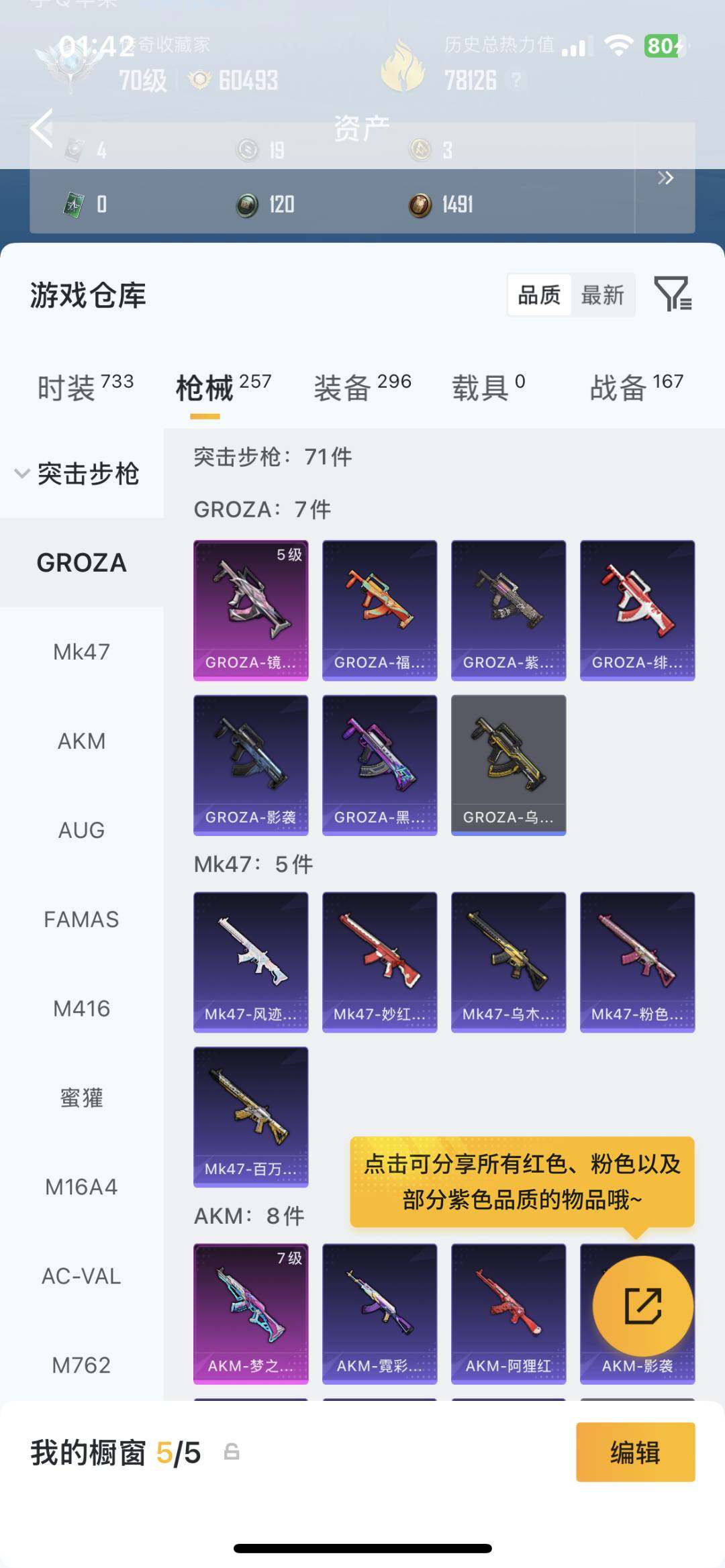Tap the yellow share floating button
Image resolution: width=725 pixels, height=1568 pixels.
click(642, 1306)
